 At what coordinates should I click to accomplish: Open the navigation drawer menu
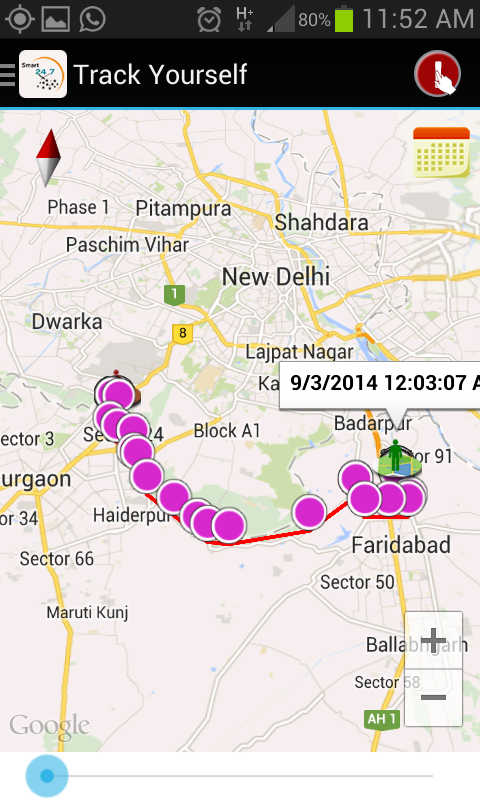tap(8, 74)
